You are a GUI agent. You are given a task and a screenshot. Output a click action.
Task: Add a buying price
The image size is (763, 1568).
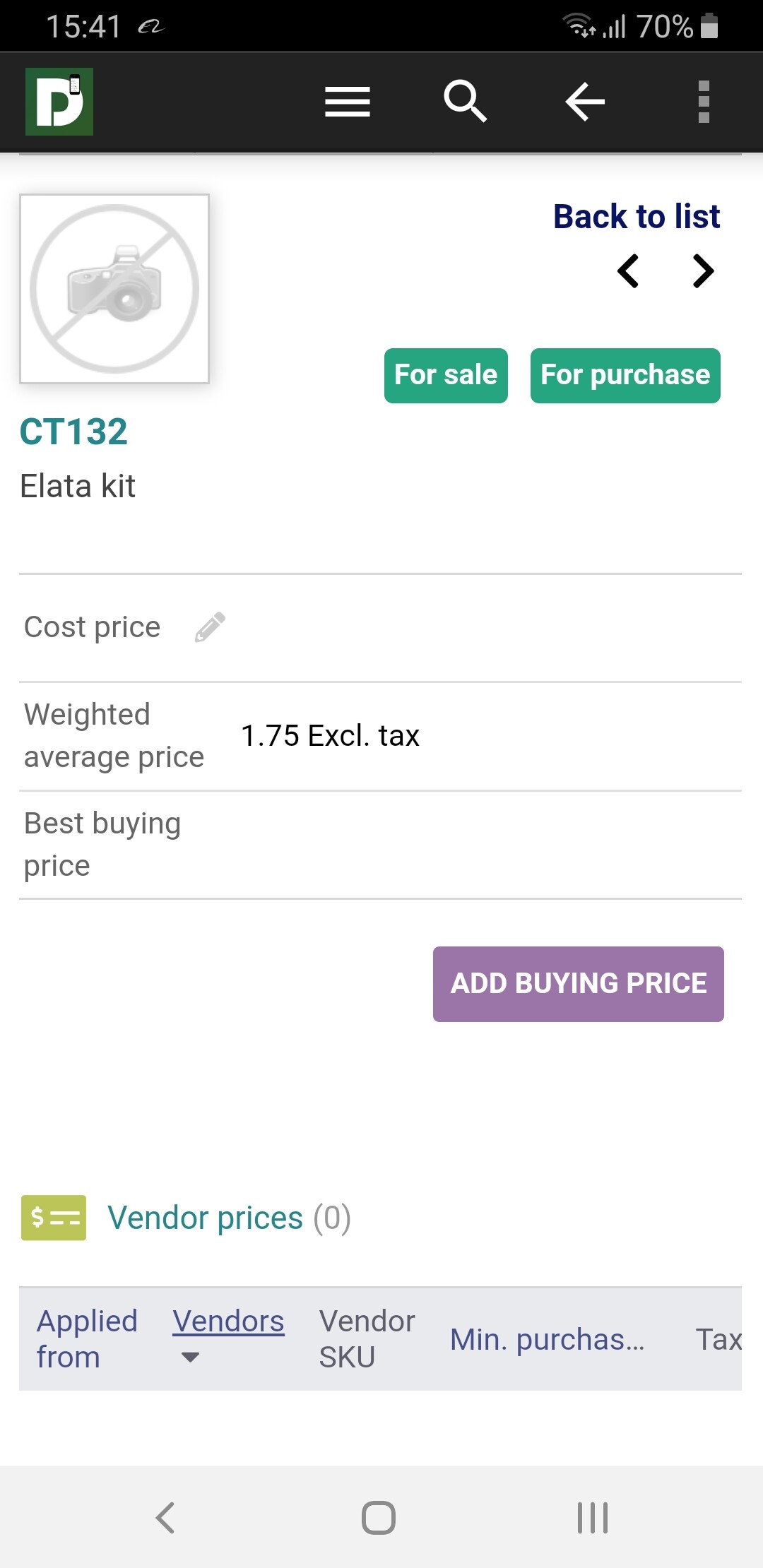[x=578, y=984]
